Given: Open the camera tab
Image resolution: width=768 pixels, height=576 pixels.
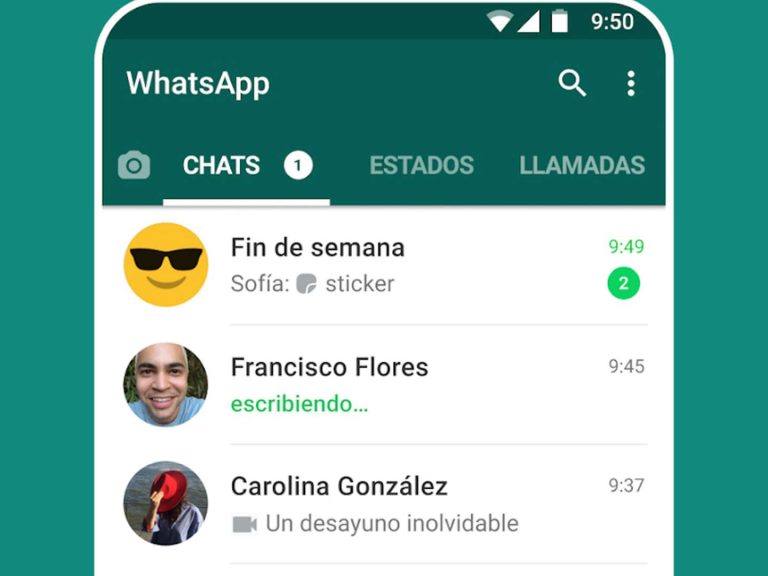Looking at the screenshot, I should pyautogui.click(x=134, y=165).
